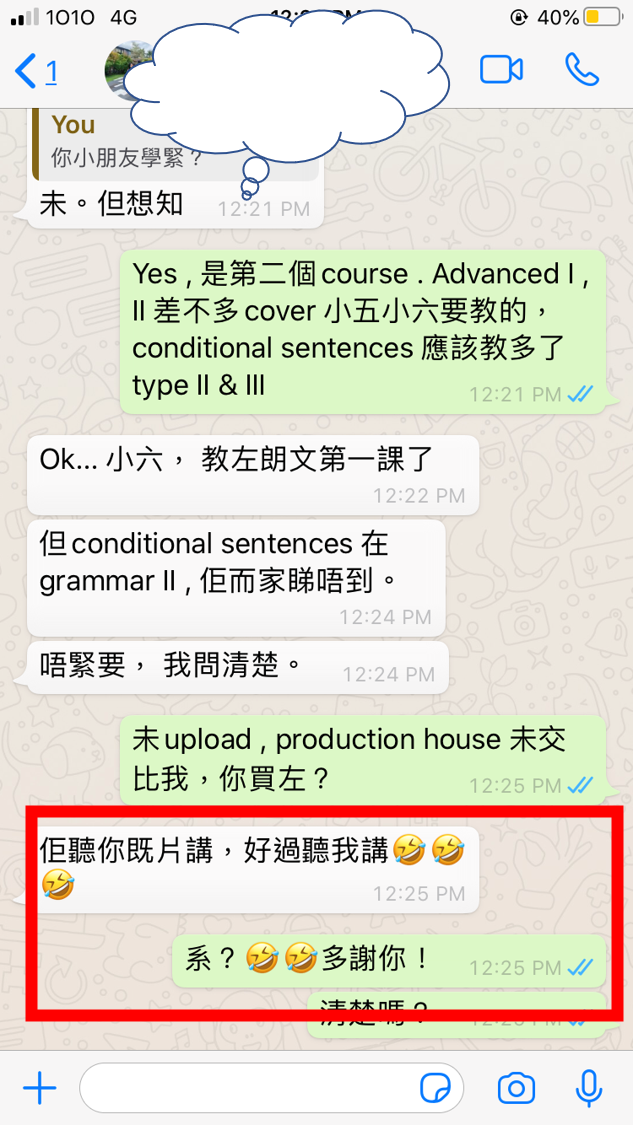The image size is (633, 1125).
Task: Open the sticker picker
Action: 435,1088
